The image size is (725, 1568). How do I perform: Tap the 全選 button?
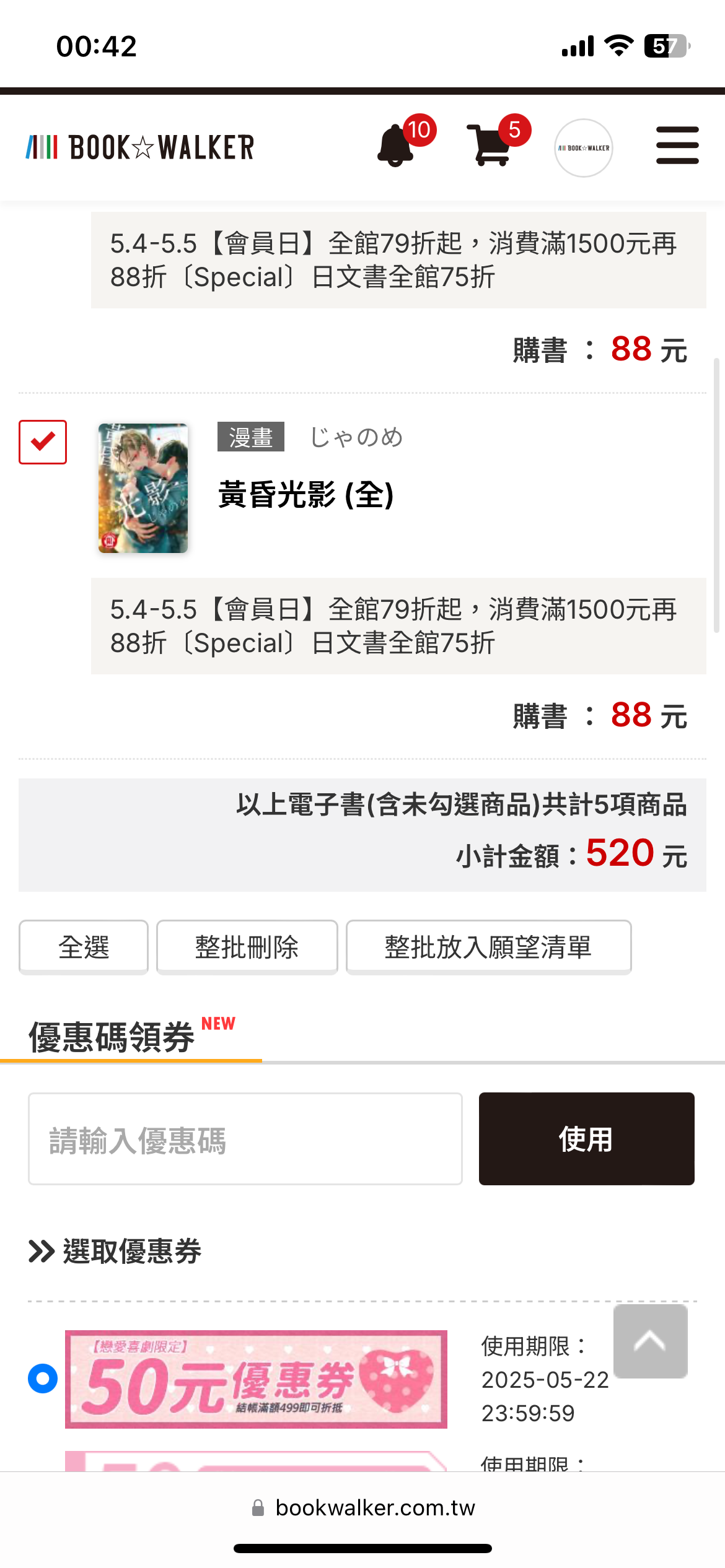pyautogui.click(x=84, y=947)
